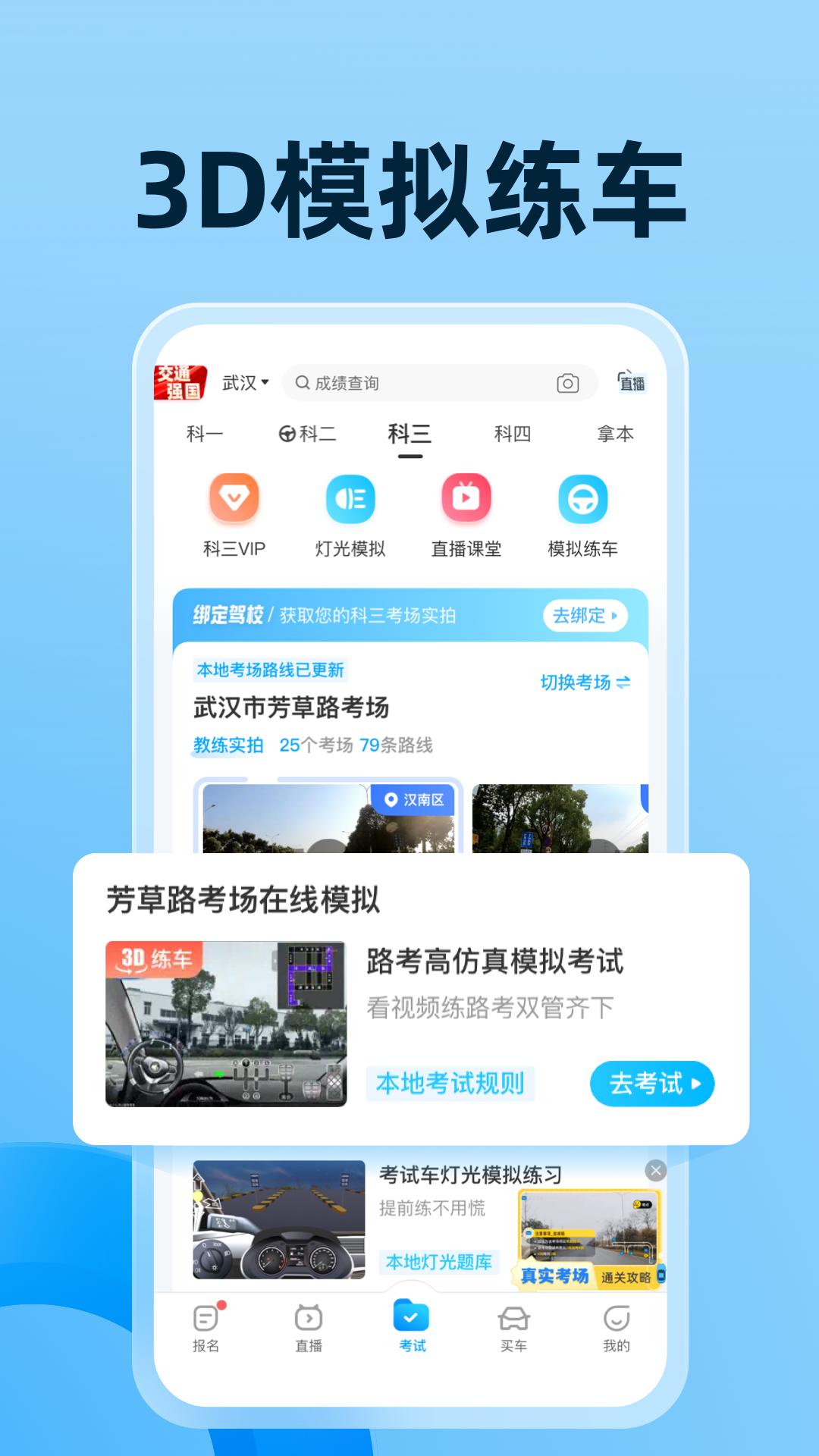Viewport: 819px width, 1456px height.
Task: Select the 灯光模拟 headlight simulation icon
Action: click(x=350, y=499)
